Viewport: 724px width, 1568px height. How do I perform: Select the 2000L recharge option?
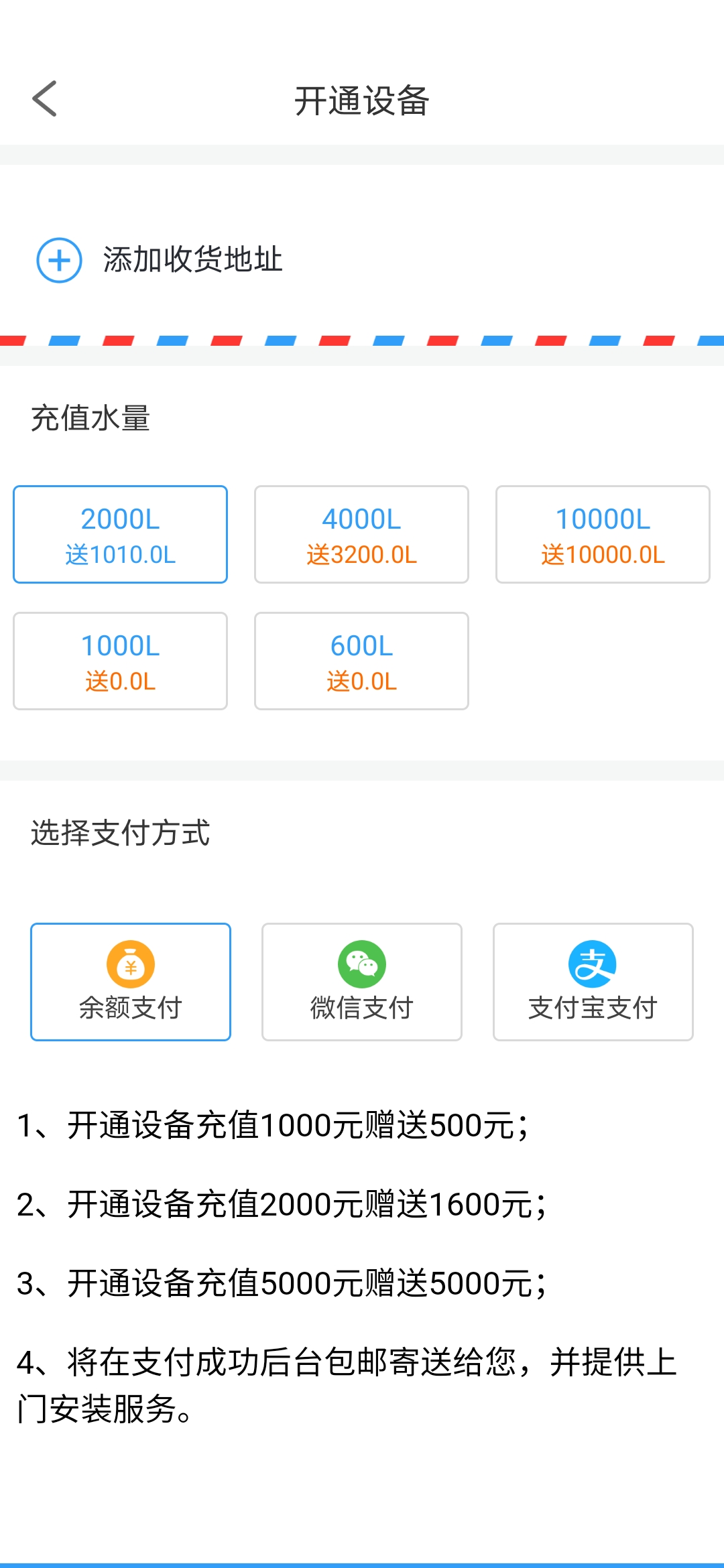pos(120,533)
